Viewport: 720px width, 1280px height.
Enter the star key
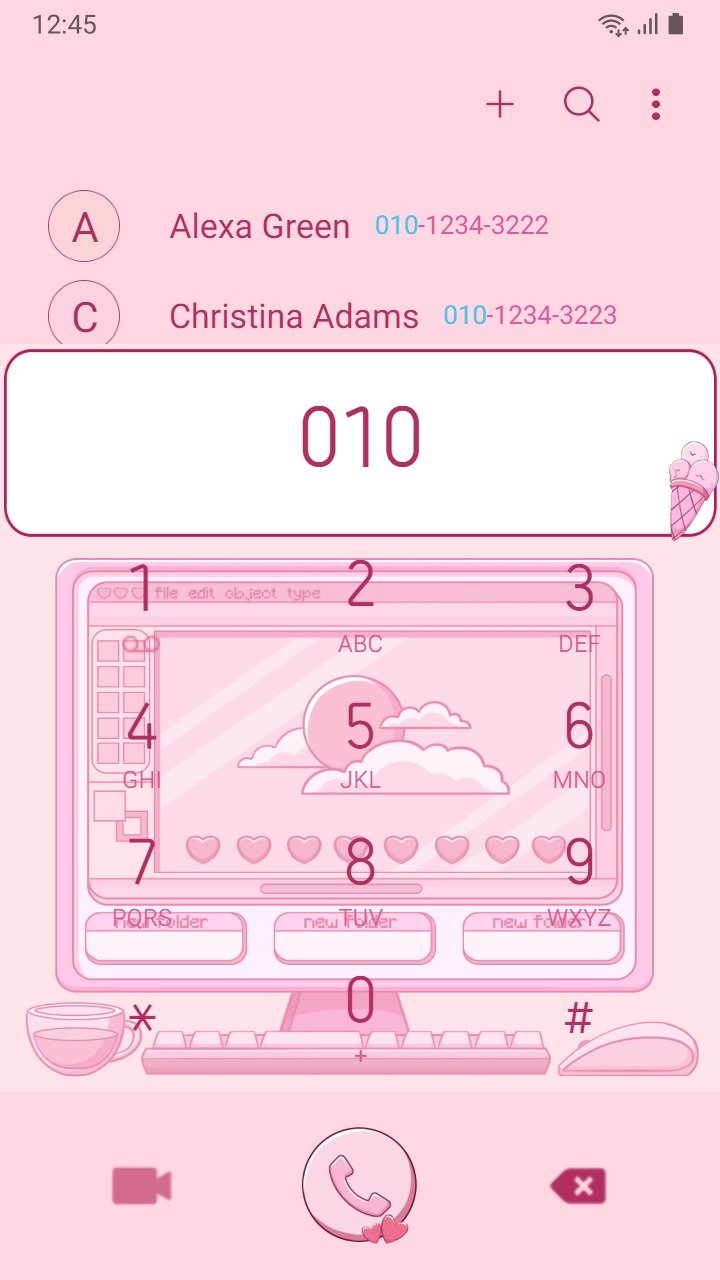(x=143, y=1020)
